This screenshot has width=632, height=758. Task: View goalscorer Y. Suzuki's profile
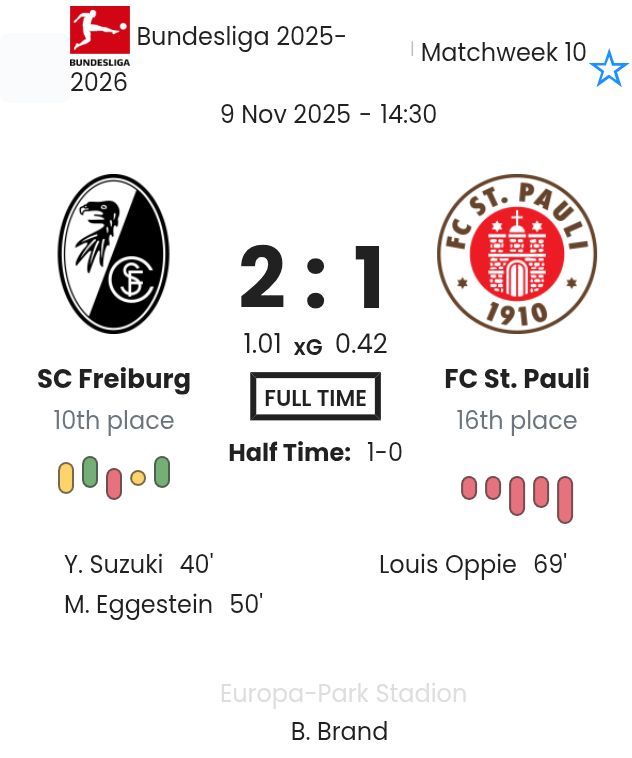[113, 565]
